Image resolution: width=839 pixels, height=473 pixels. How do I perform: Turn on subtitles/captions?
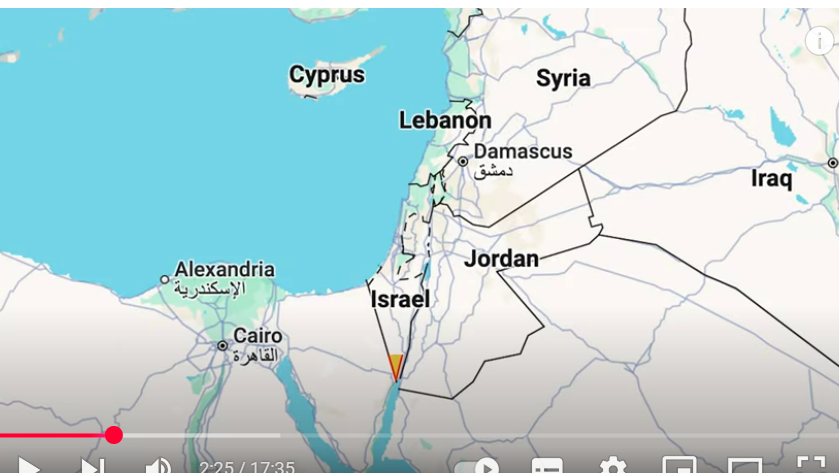tap(546, 466)
